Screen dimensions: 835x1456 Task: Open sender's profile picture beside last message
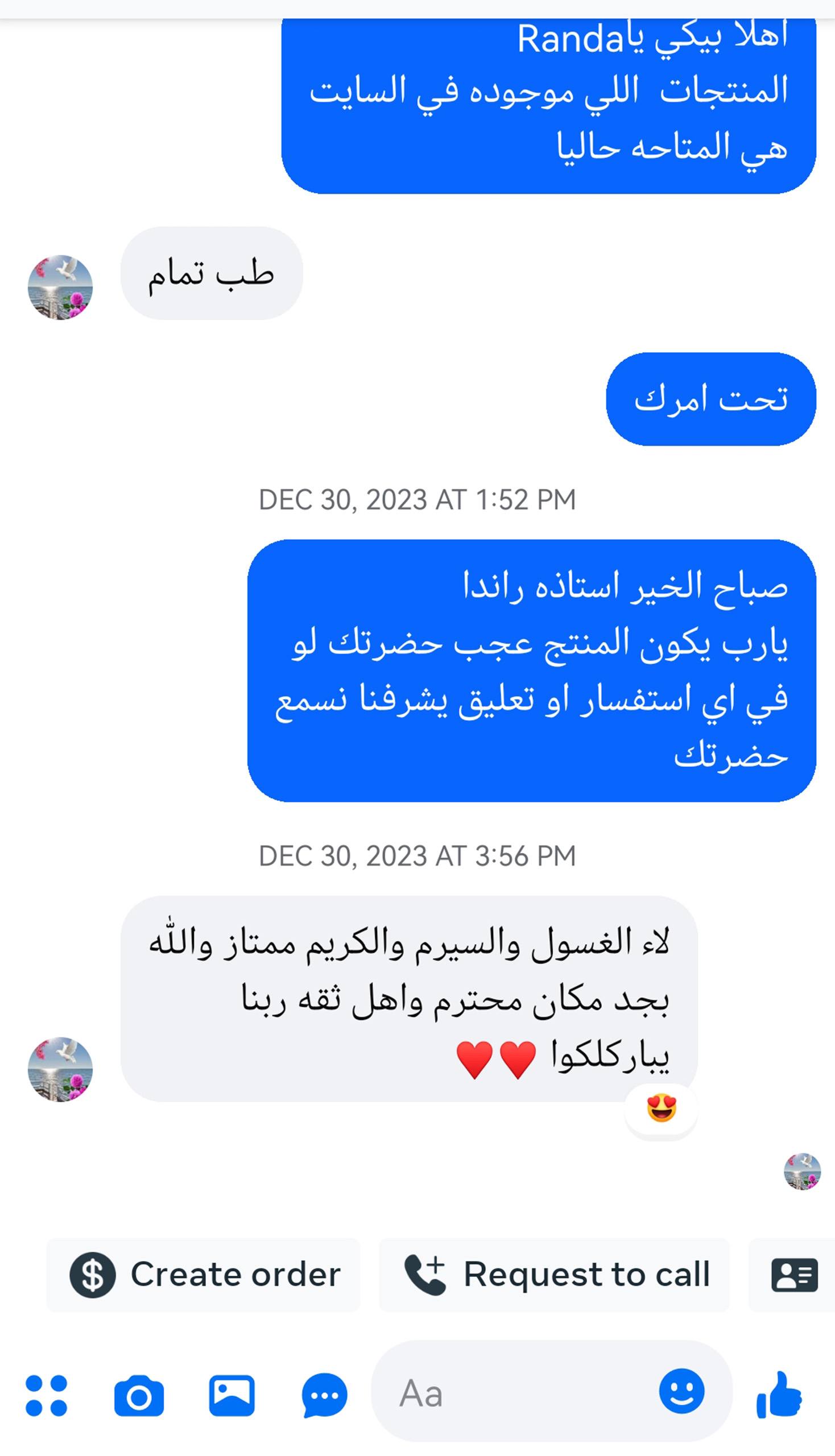click(60, 1069)
